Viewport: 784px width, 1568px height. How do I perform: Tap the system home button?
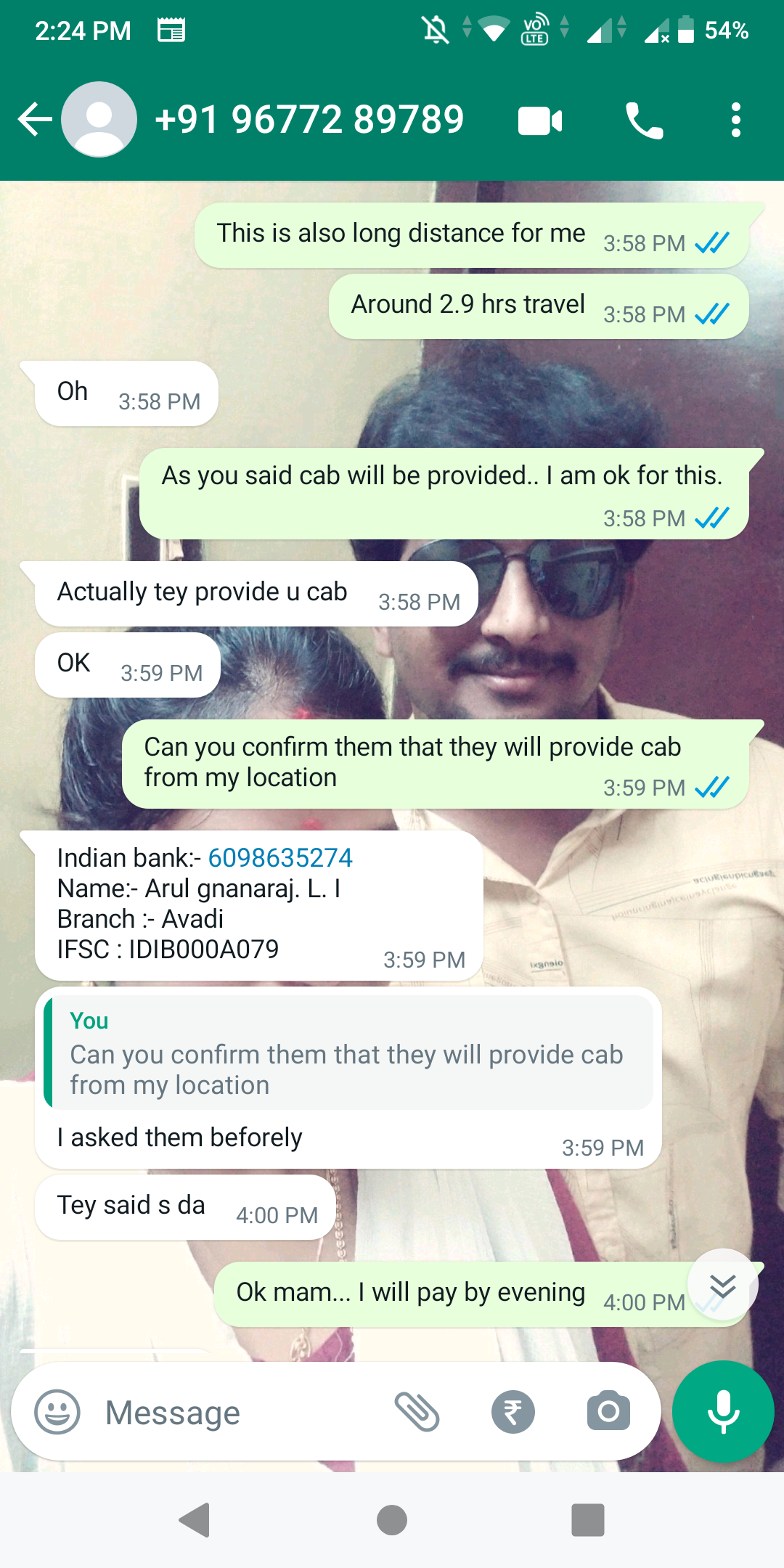point(392,1520)
